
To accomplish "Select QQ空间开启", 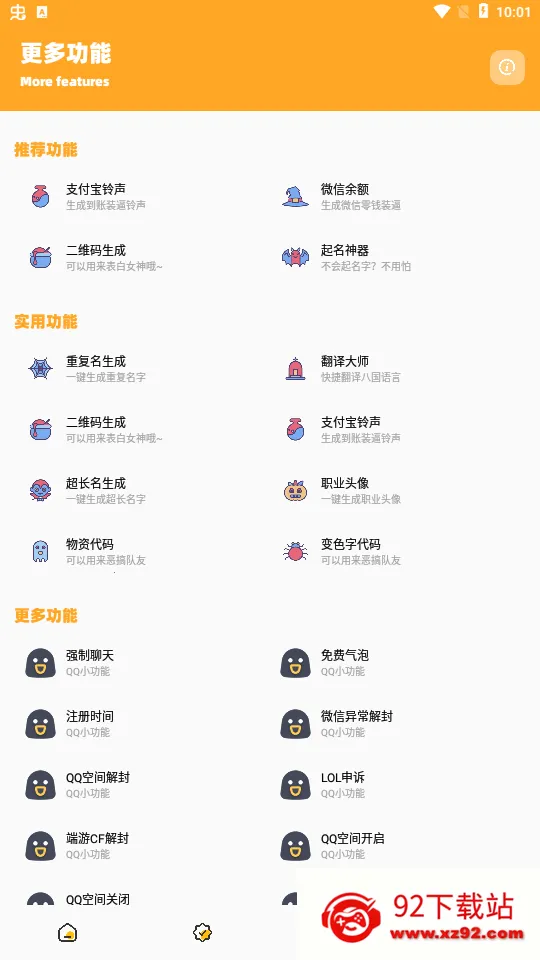I will coord(397,846).
